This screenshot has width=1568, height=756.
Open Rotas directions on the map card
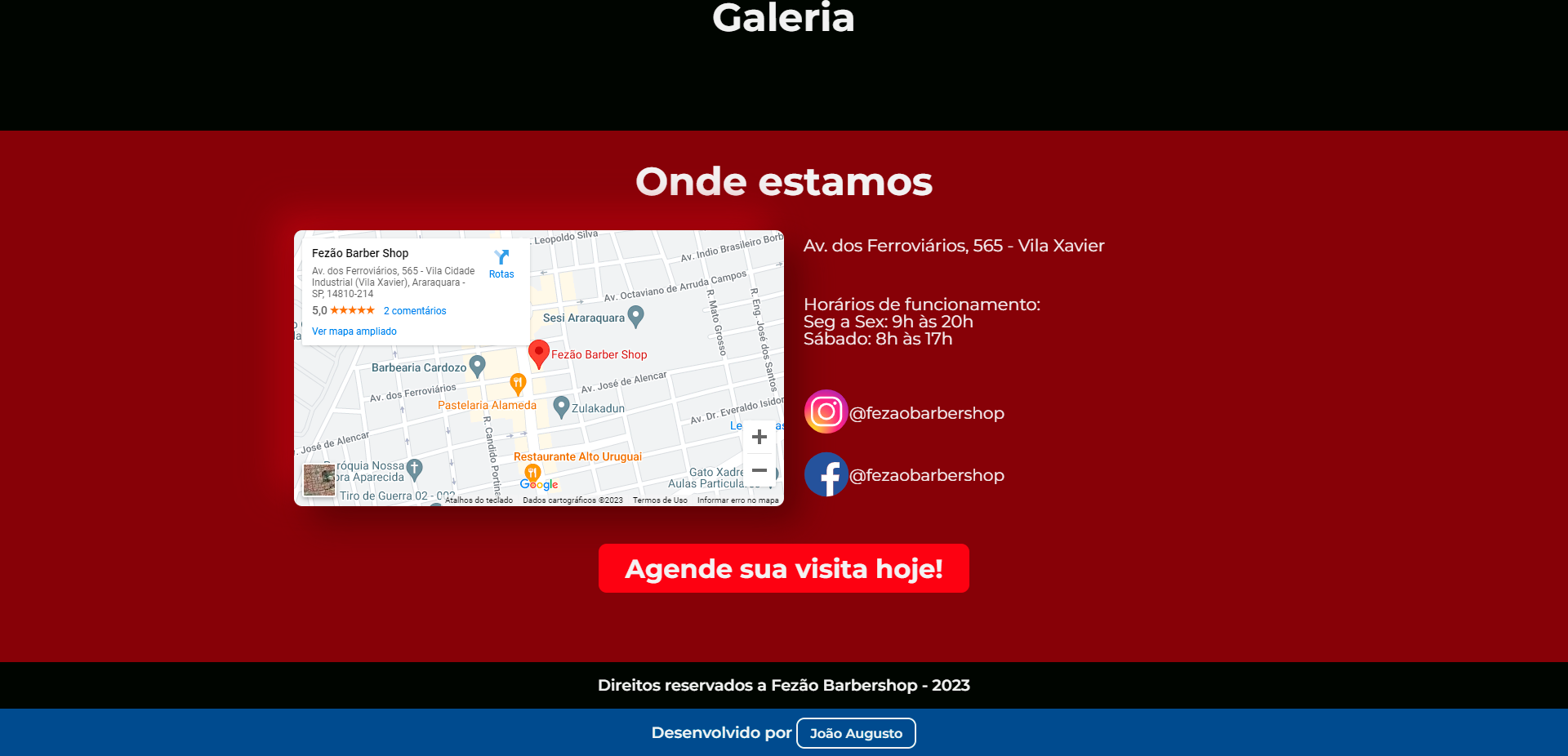click(501, 263)
